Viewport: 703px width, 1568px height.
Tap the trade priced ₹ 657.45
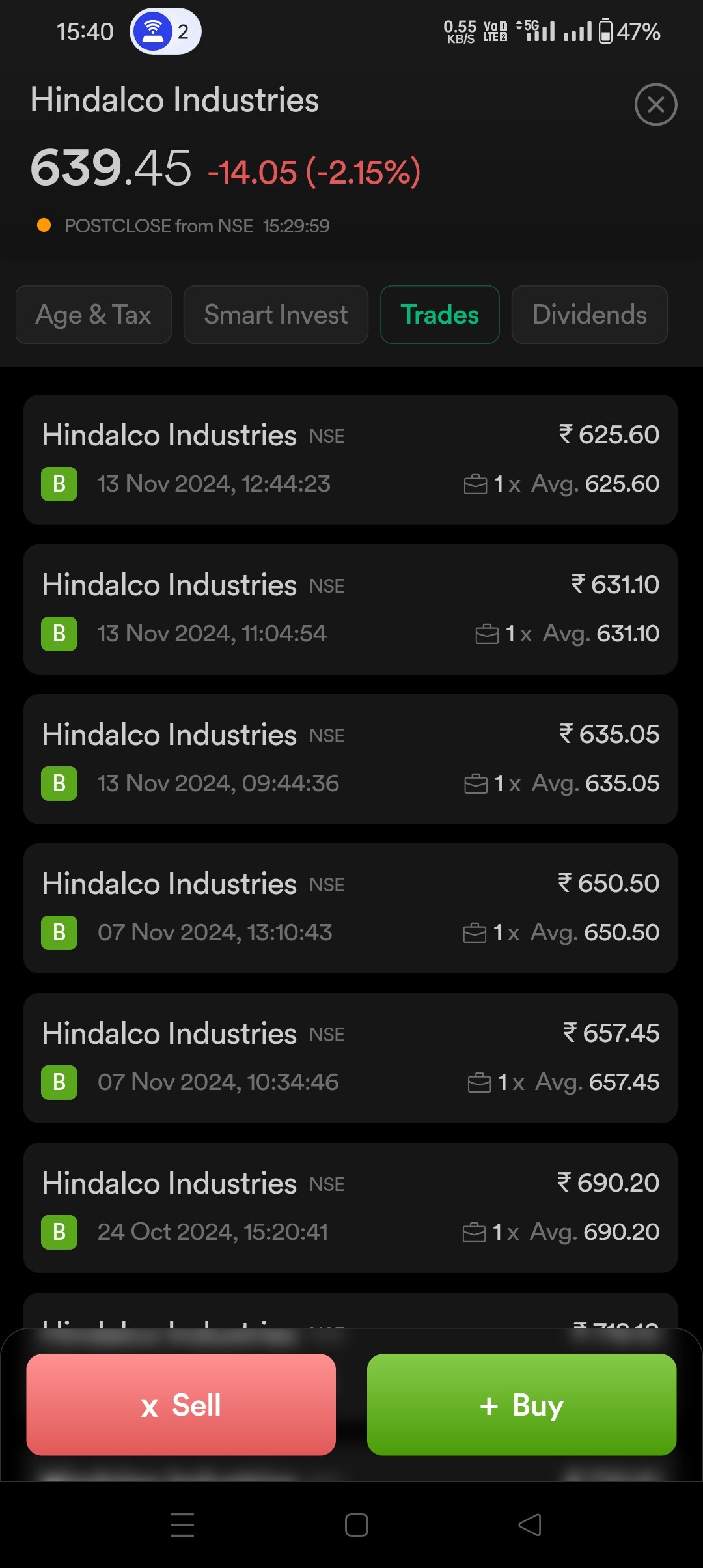coord(350,1058)
